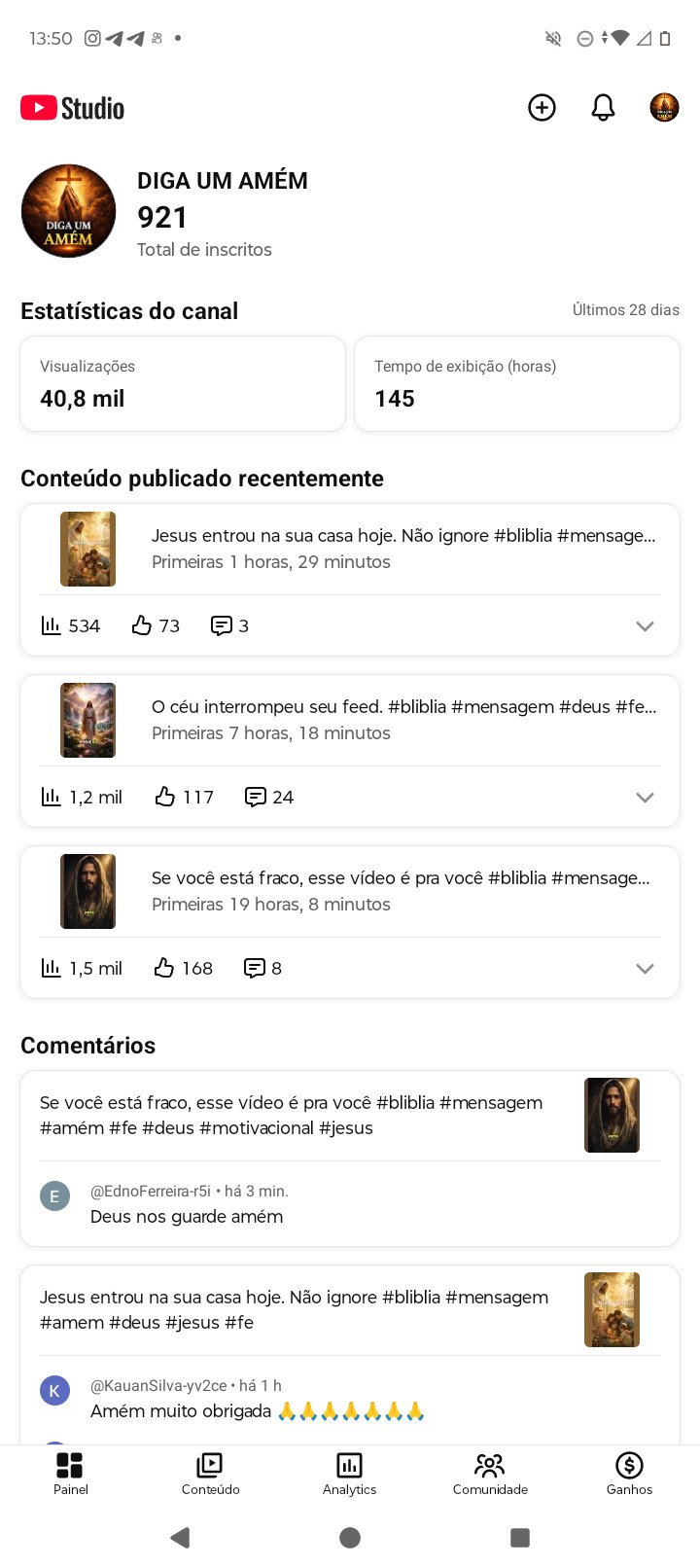
Task: Expand details for the Jesus entrou na sua casa video
Action: 645,625
